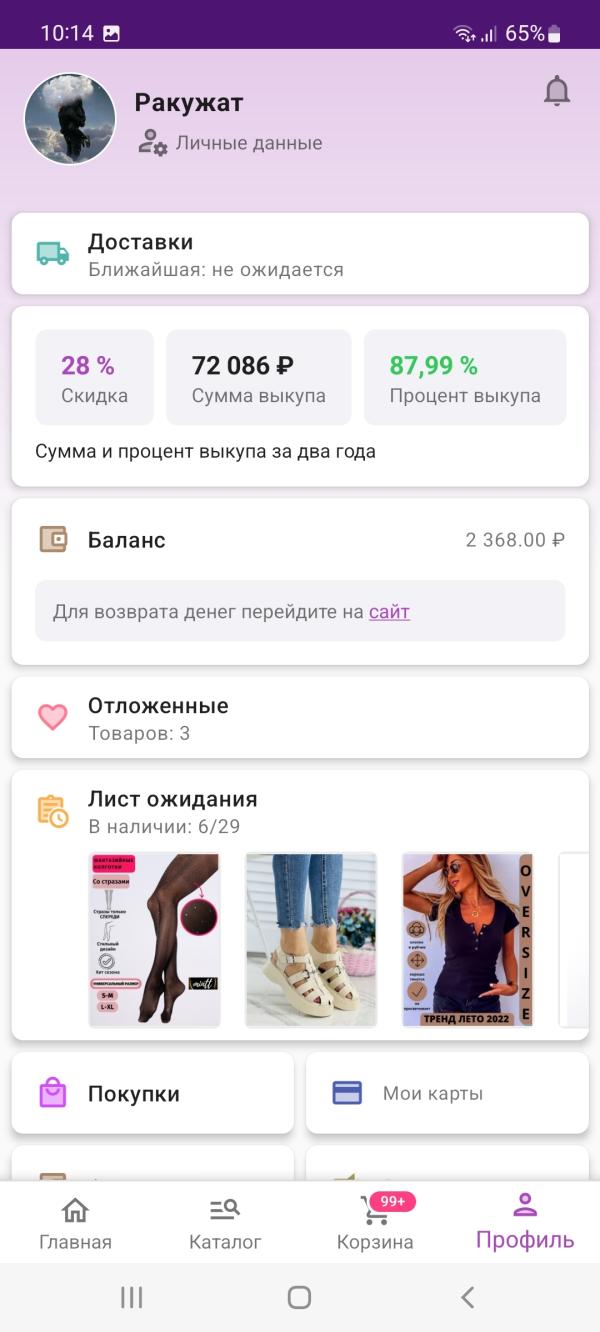View the beige sandals product

point(311,940)
